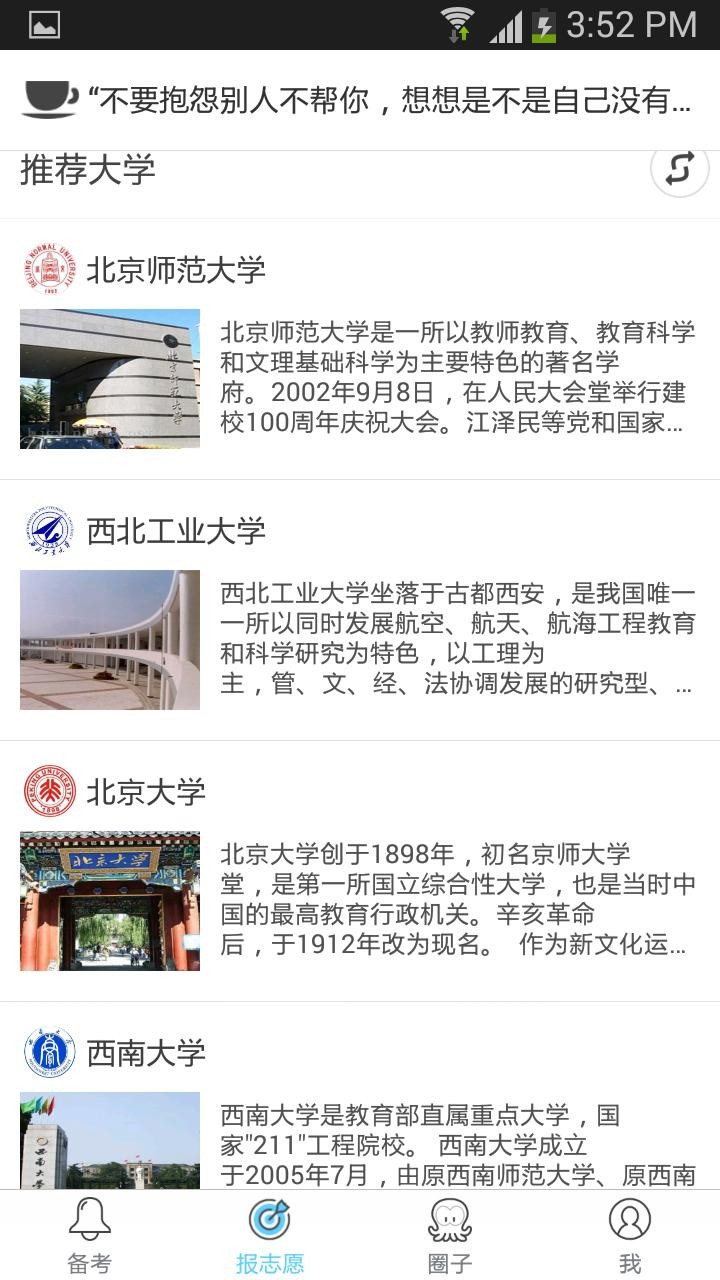Open the 北京师范大学 university card
Screen dimensions: 720x1280
click(360, 350)
